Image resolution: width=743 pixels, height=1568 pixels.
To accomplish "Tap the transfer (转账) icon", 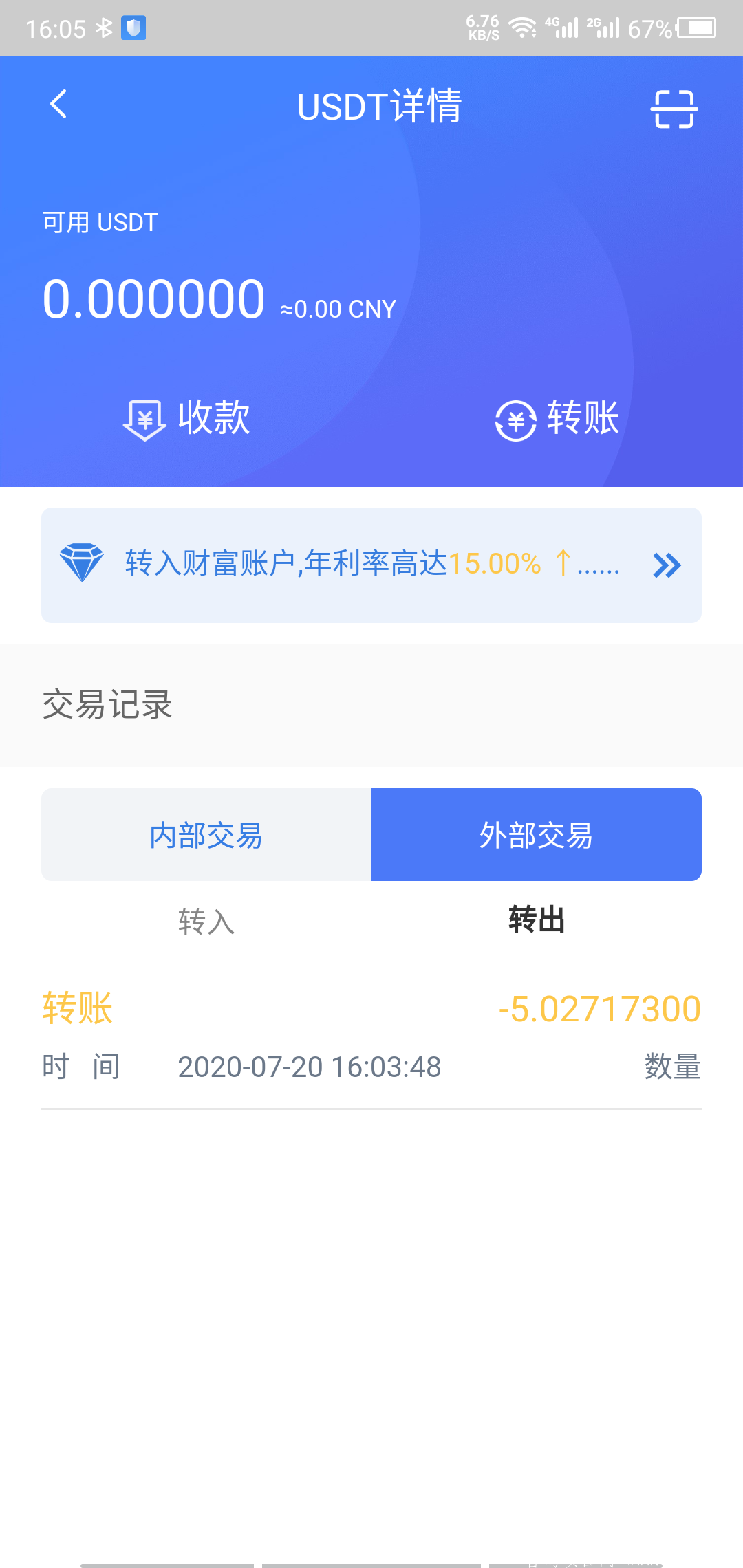I will click(516, 418).
